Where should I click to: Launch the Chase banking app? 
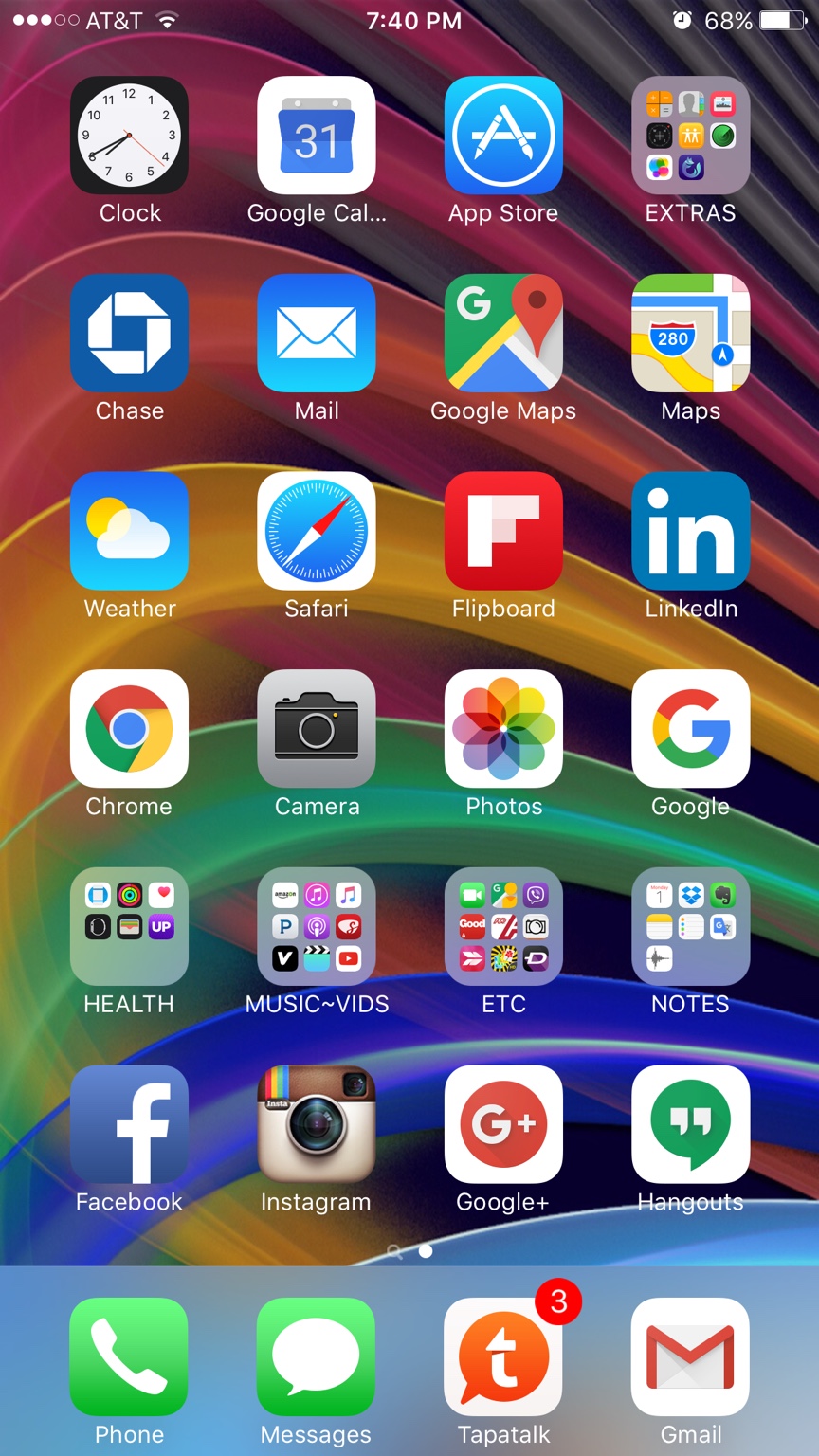click(x=129, y=333)
